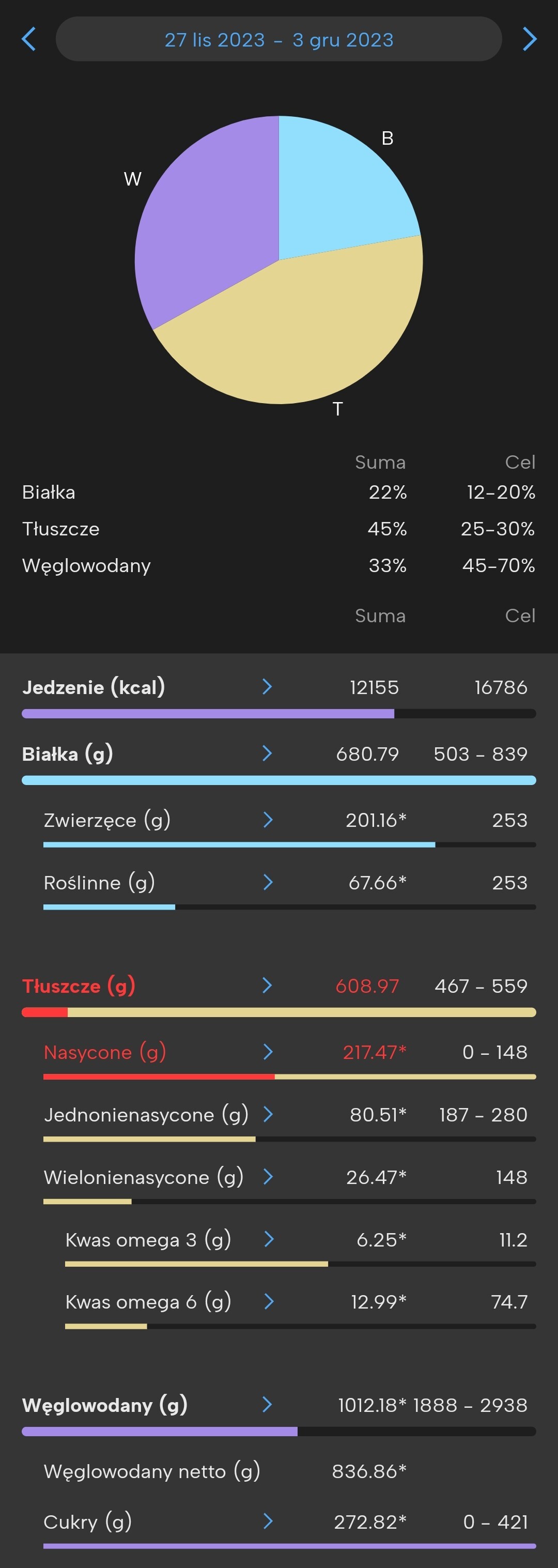Open Węglowodany (g) details
Screen dimensions: 558x1568
(x=267, y=1404)
